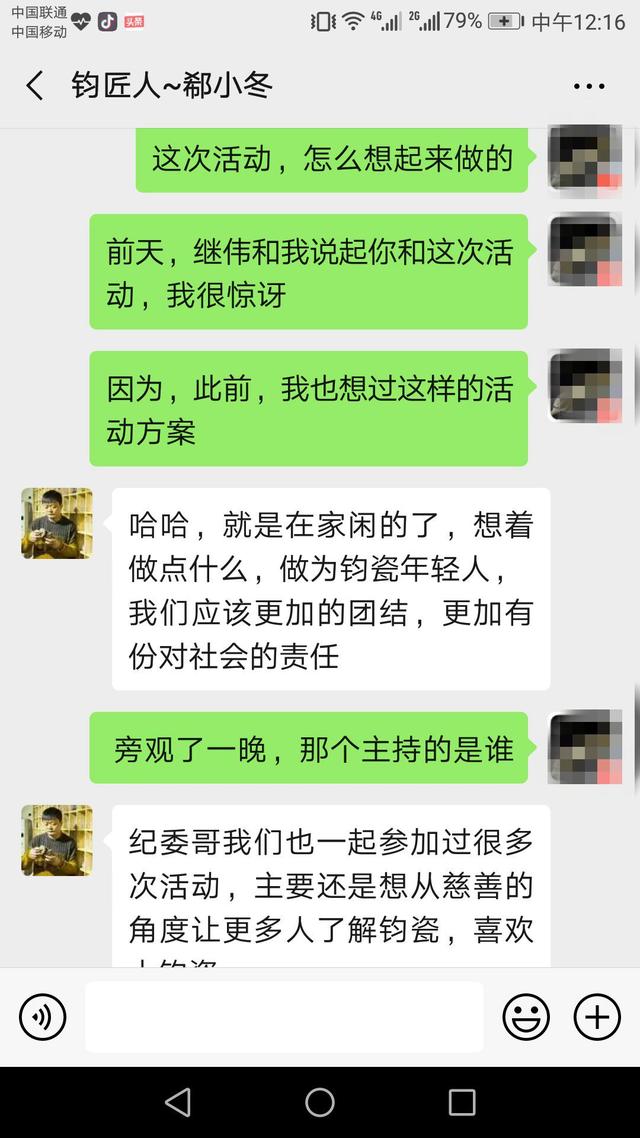
Task: Go back from the chat with 钧匠人~郗小冬
Action: pyautogui.click(x=35, y=86)
